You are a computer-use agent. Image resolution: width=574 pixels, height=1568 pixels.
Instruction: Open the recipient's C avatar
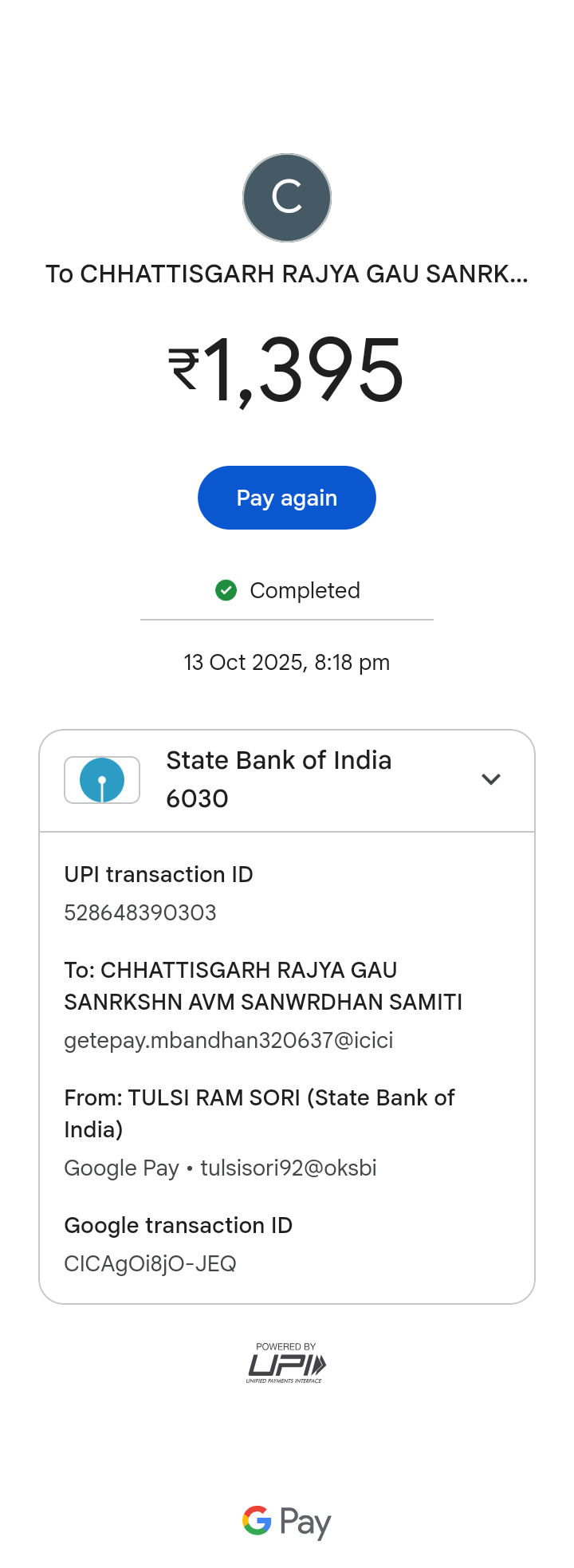287,198
